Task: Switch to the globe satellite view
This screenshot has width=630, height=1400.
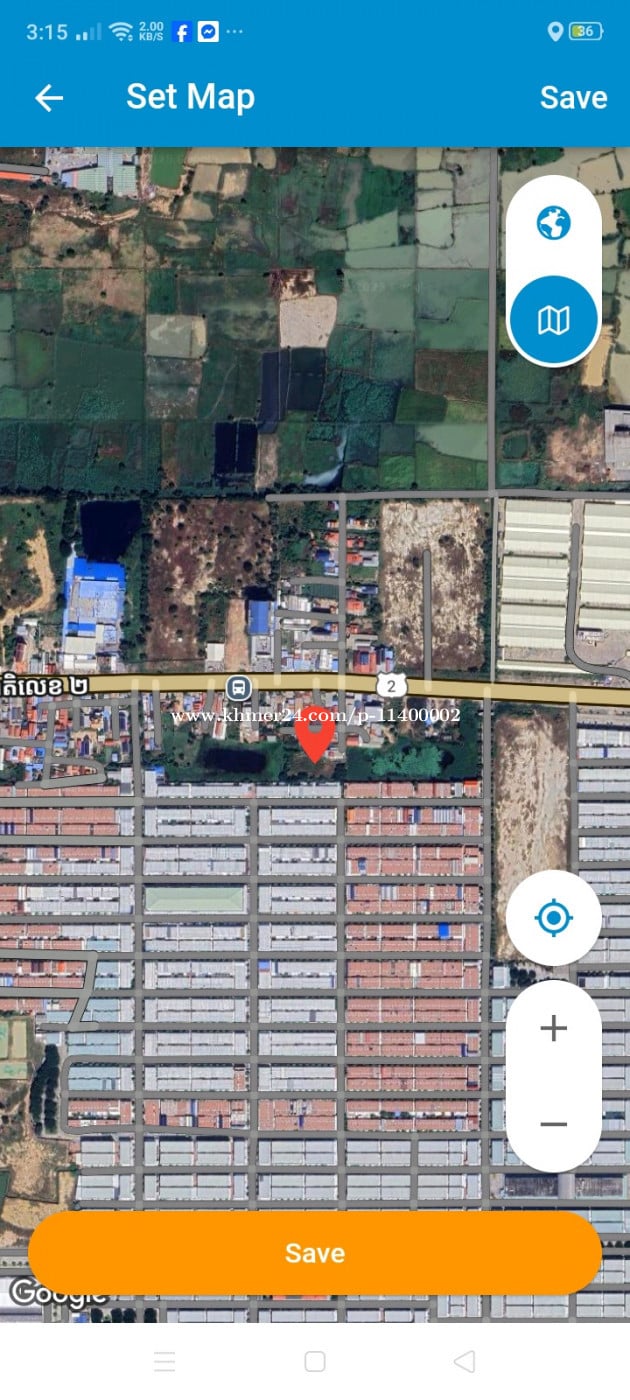Action: (553, 223)
